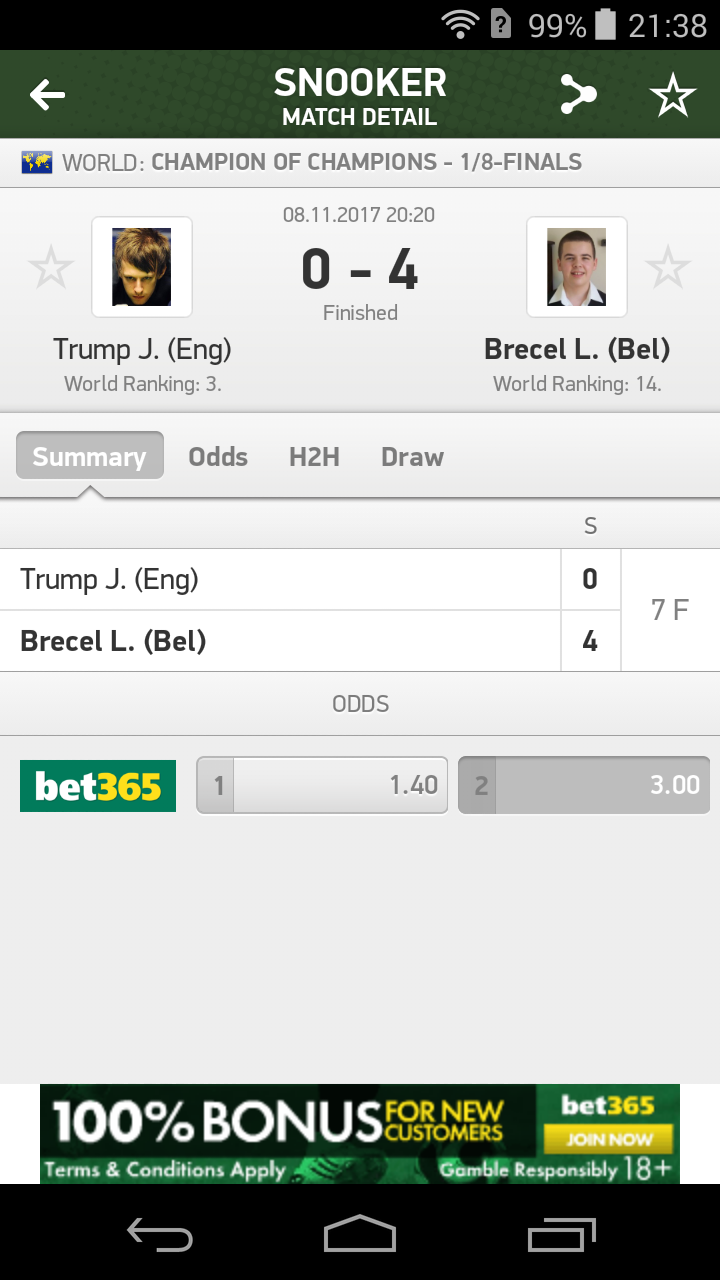Open Brecel L. player photo
Screen dimensions: 720x1280
coord(577,267)
